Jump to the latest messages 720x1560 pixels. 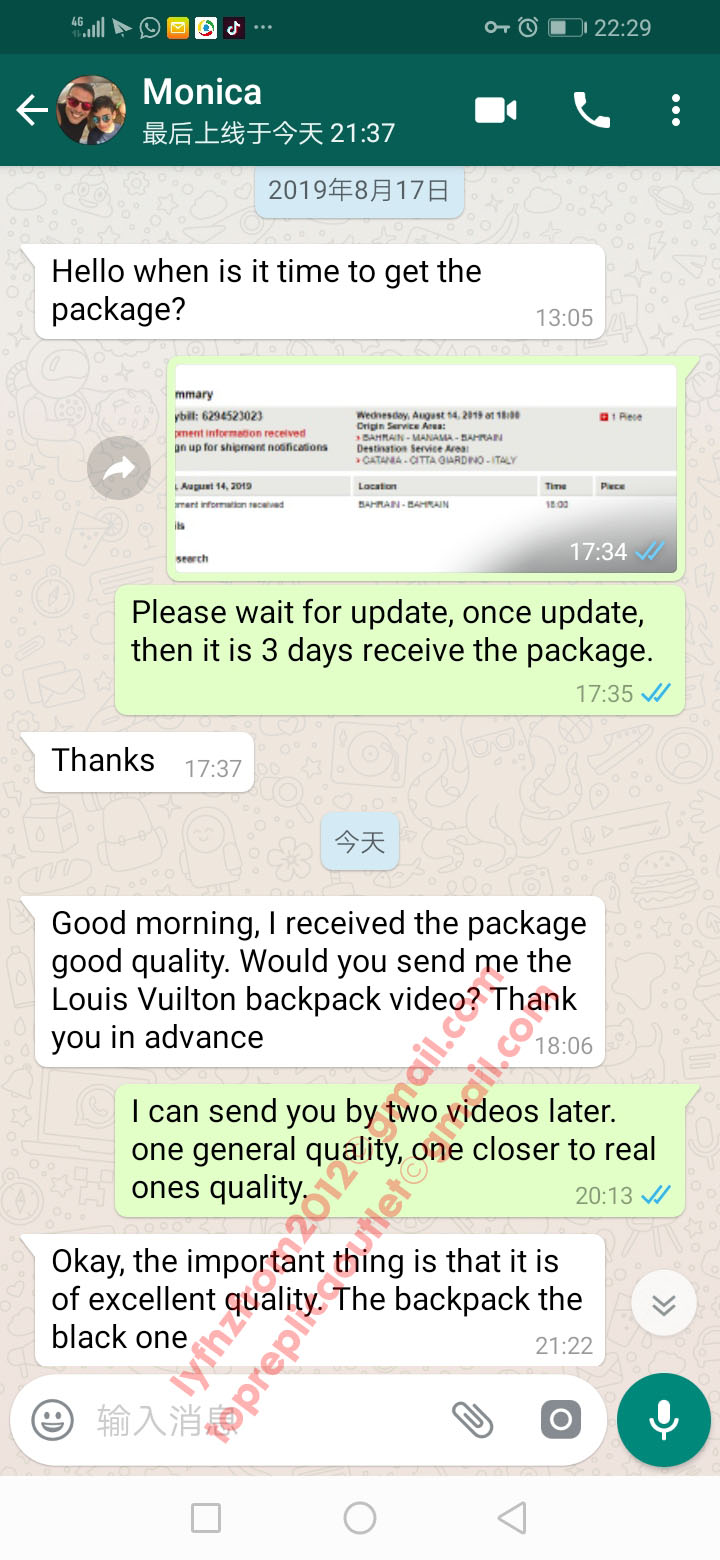coord(664,1304)
